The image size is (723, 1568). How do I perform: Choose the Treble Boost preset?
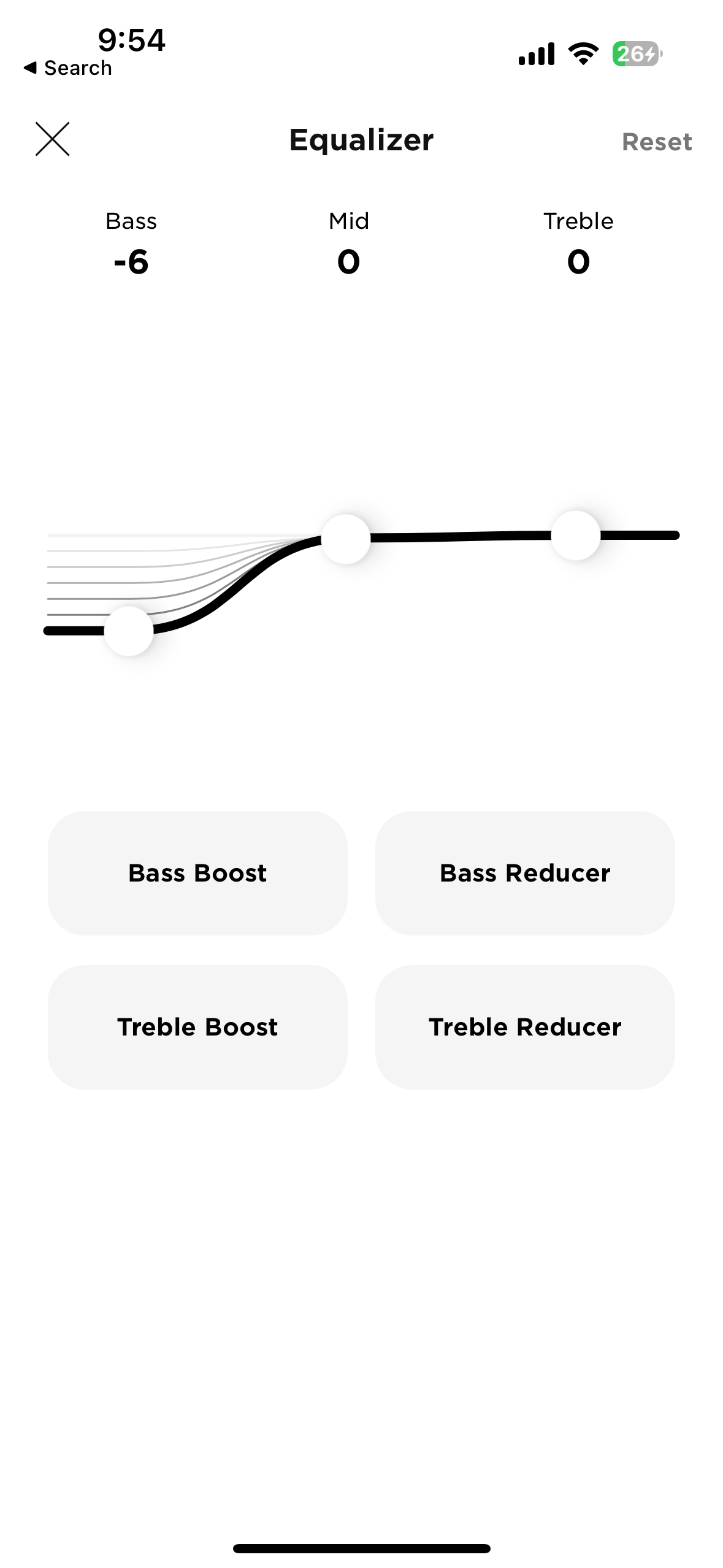(x=197, y=1027)
